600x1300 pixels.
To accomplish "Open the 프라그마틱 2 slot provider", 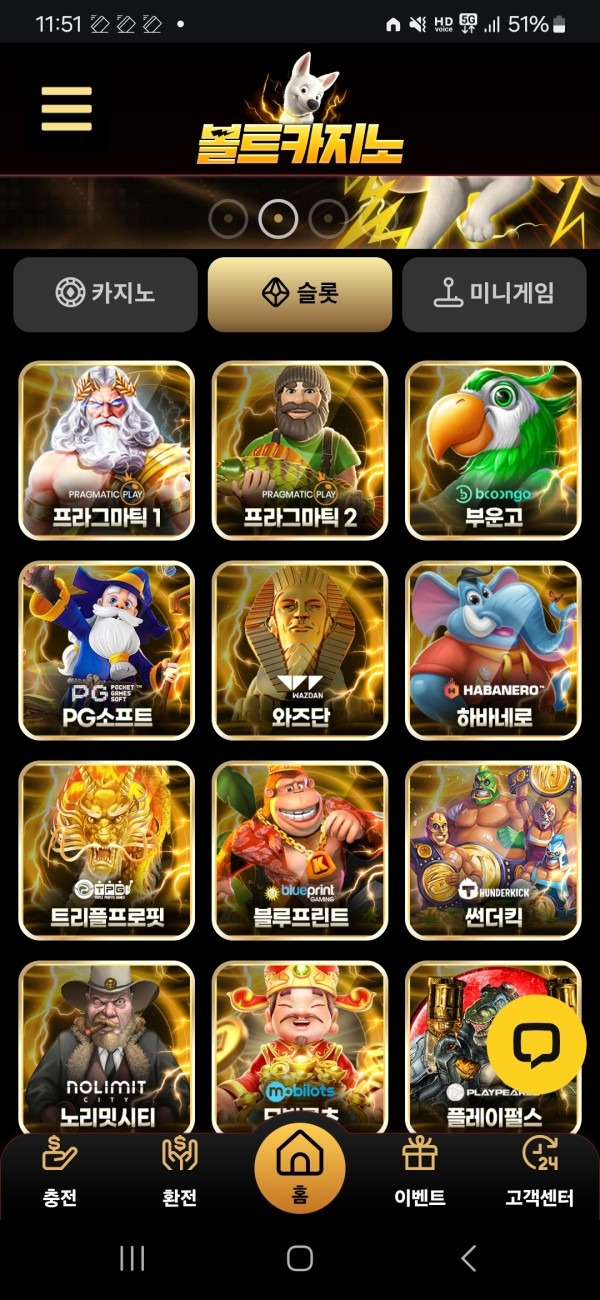I will 300,450.
